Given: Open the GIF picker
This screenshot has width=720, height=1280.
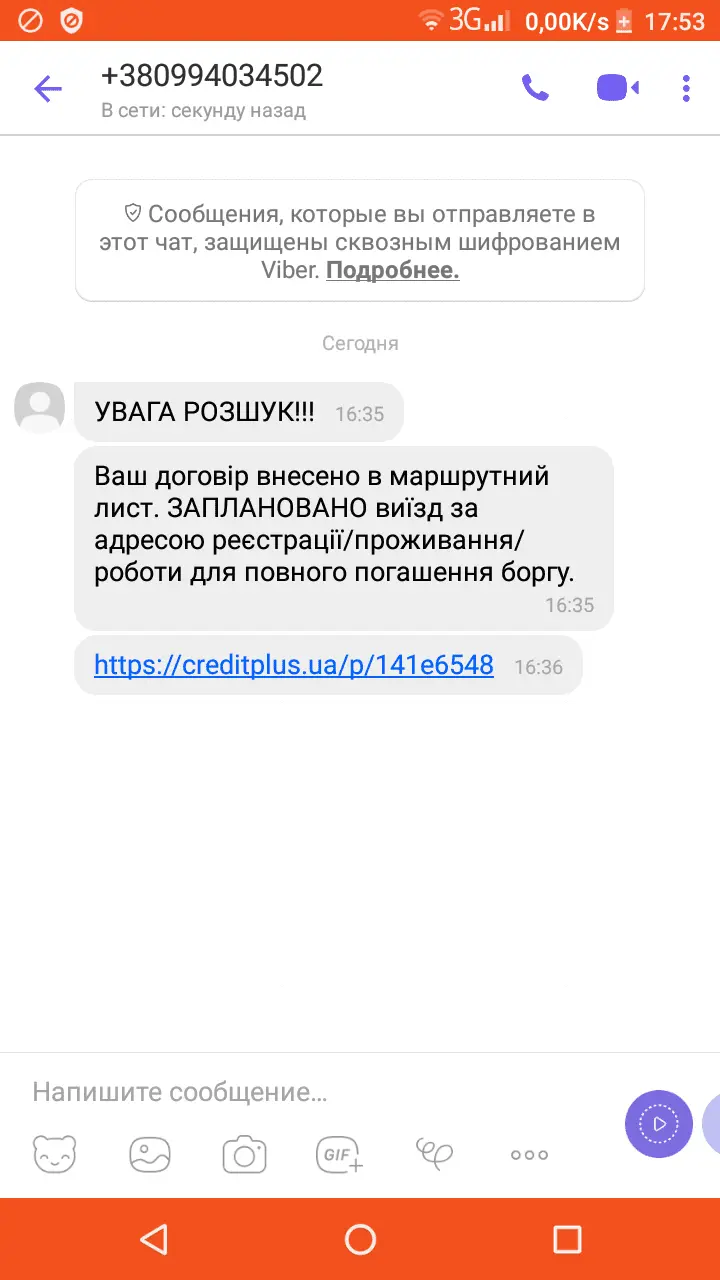Looking at the screenshot, I should [x=338, y=1153].
